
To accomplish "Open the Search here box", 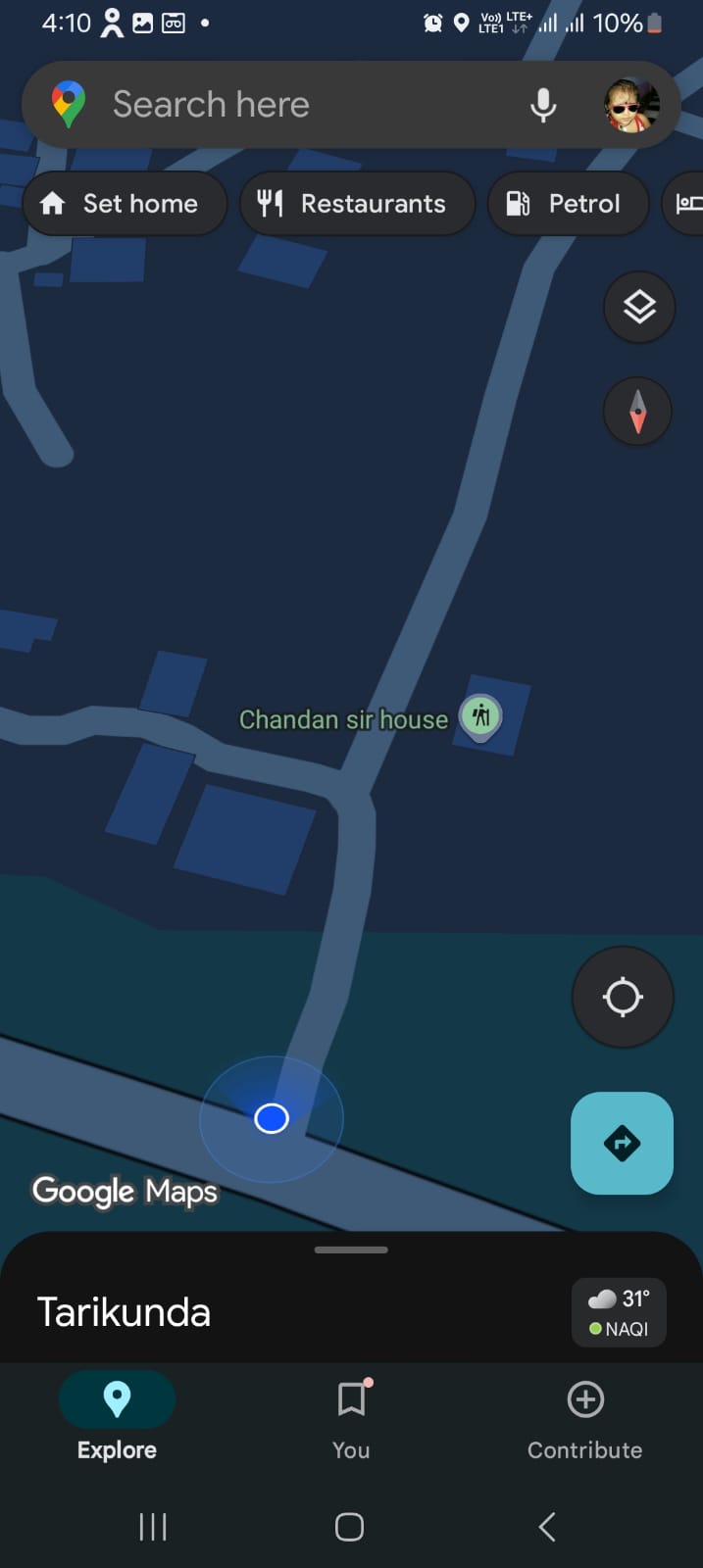I will pos(294,105).
